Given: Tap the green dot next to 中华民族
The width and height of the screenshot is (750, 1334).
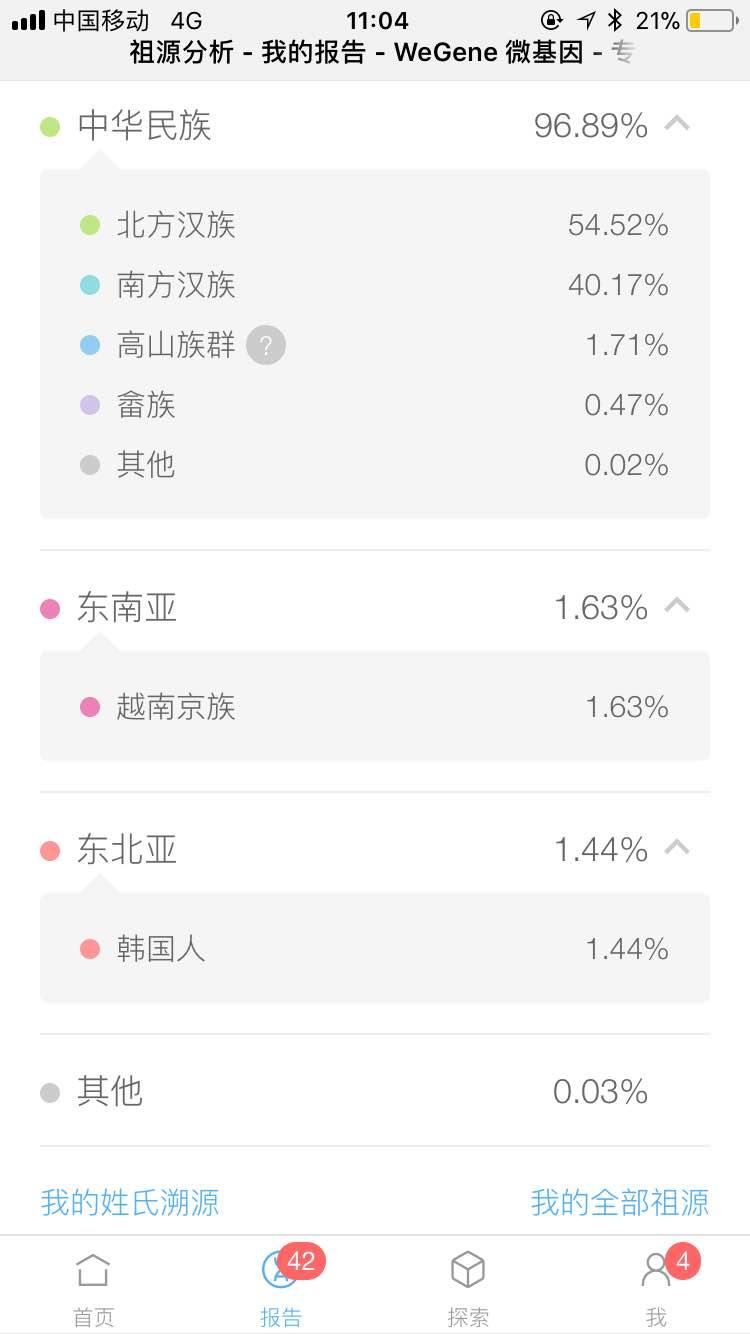Looking at the screenshot, I should click(x=50, y=125).
